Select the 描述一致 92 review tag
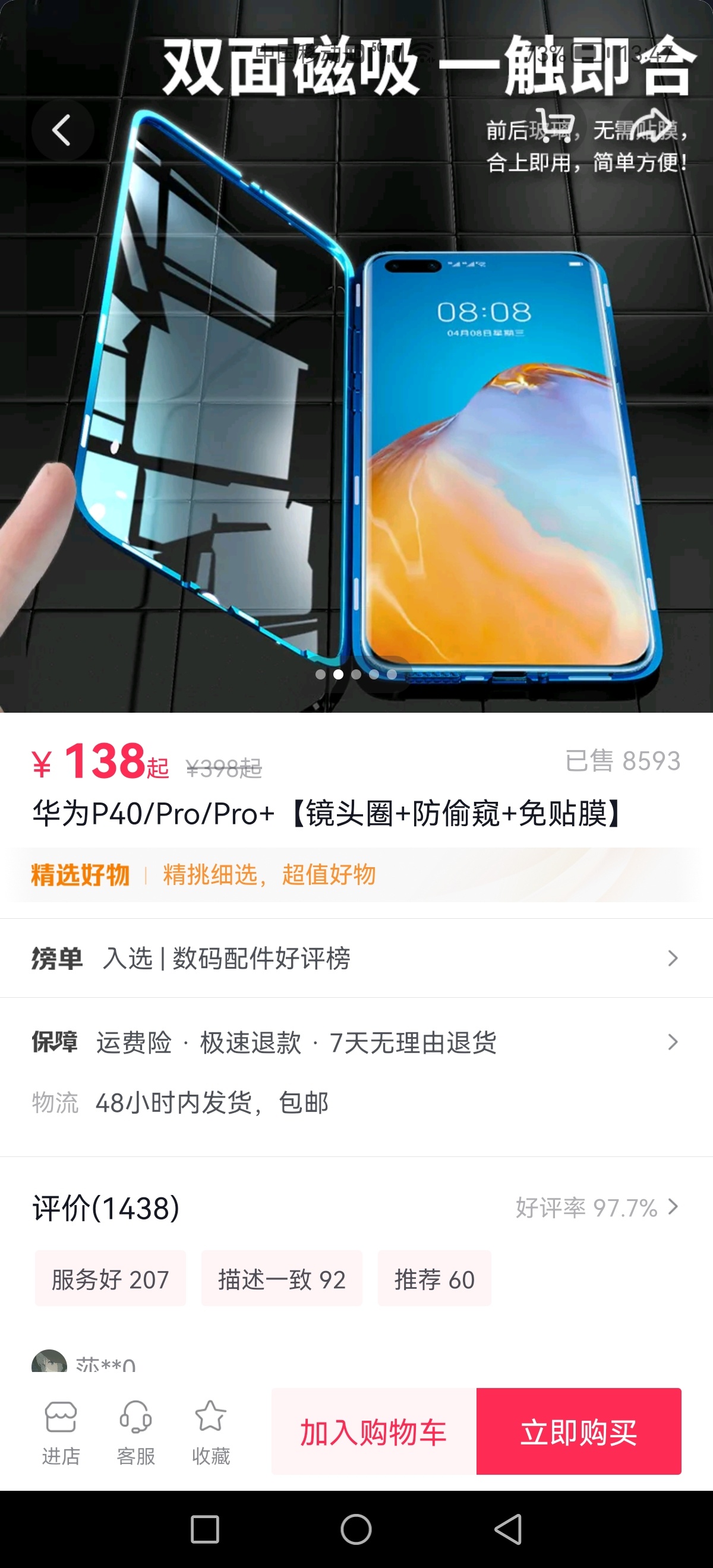Image resolution: width=713 pixels, height=1568 pixels. coord(282,1279)
